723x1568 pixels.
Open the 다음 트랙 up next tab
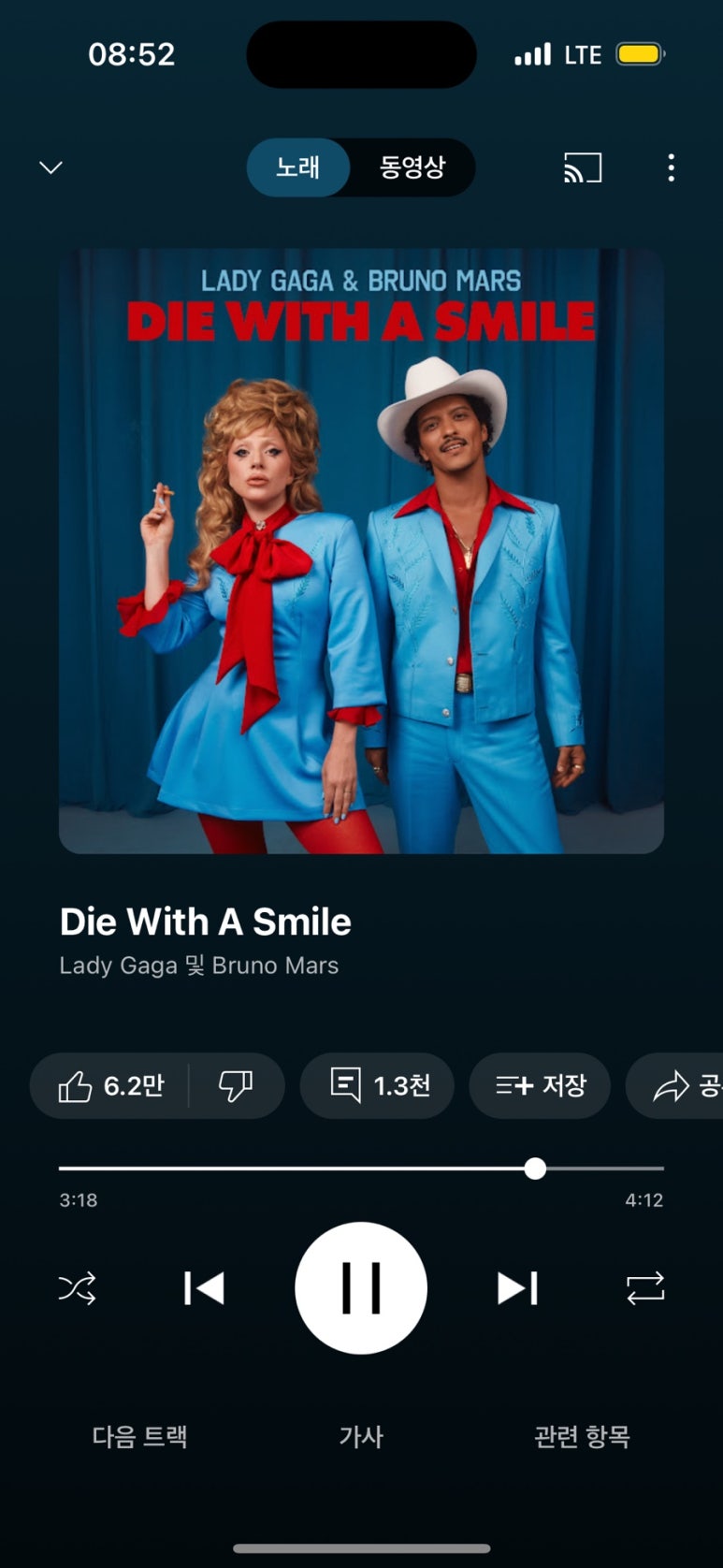point(140,1436)
